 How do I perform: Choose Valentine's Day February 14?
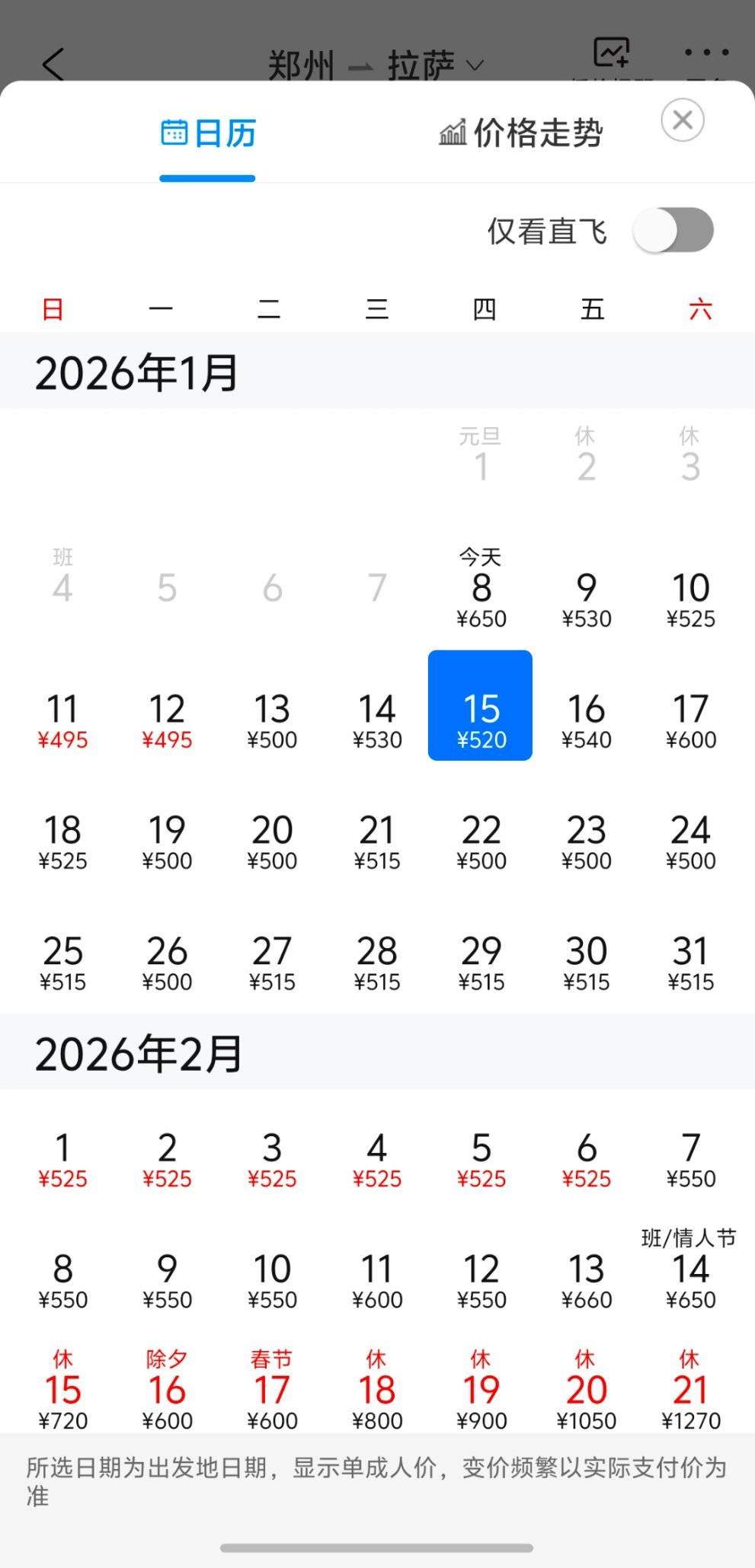point(690,1273)
